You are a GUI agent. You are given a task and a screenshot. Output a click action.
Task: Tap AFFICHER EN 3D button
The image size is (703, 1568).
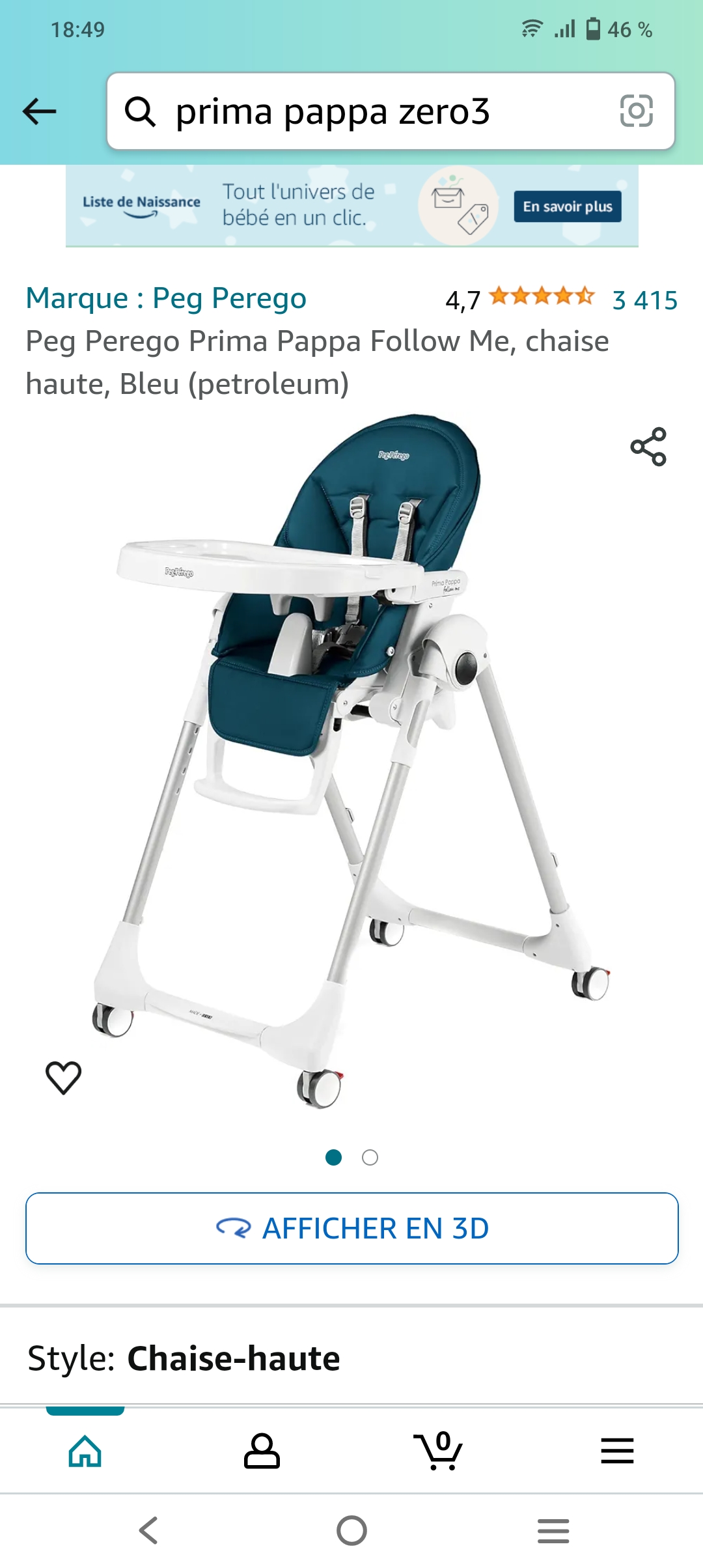(352, 1229)
